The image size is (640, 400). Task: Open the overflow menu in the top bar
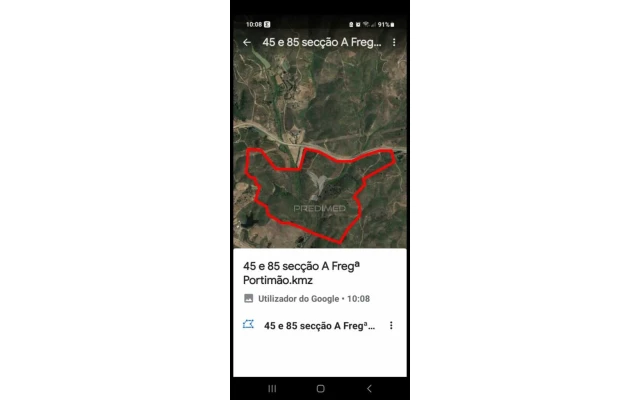[394, 43]
